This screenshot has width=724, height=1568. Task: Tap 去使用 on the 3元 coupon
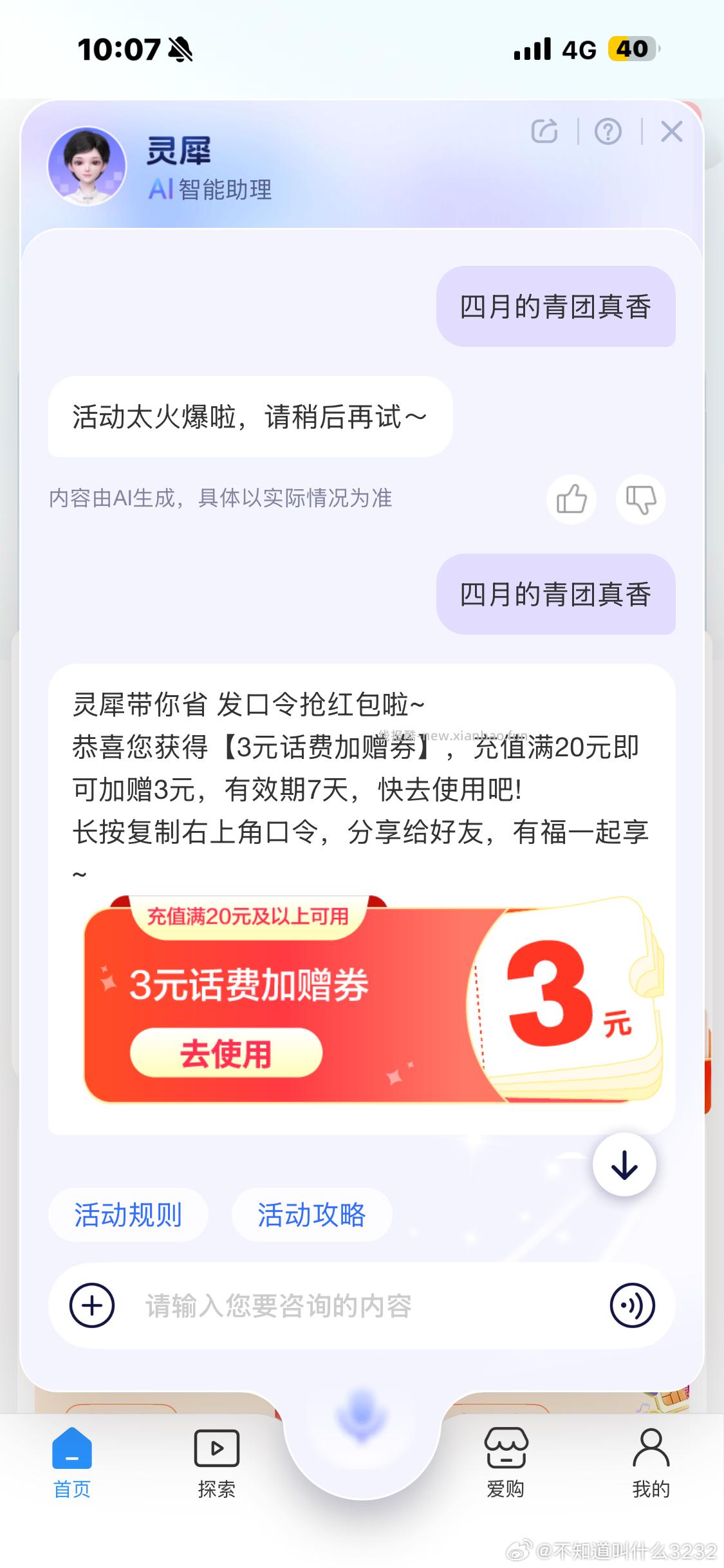tap(227, 1052)
